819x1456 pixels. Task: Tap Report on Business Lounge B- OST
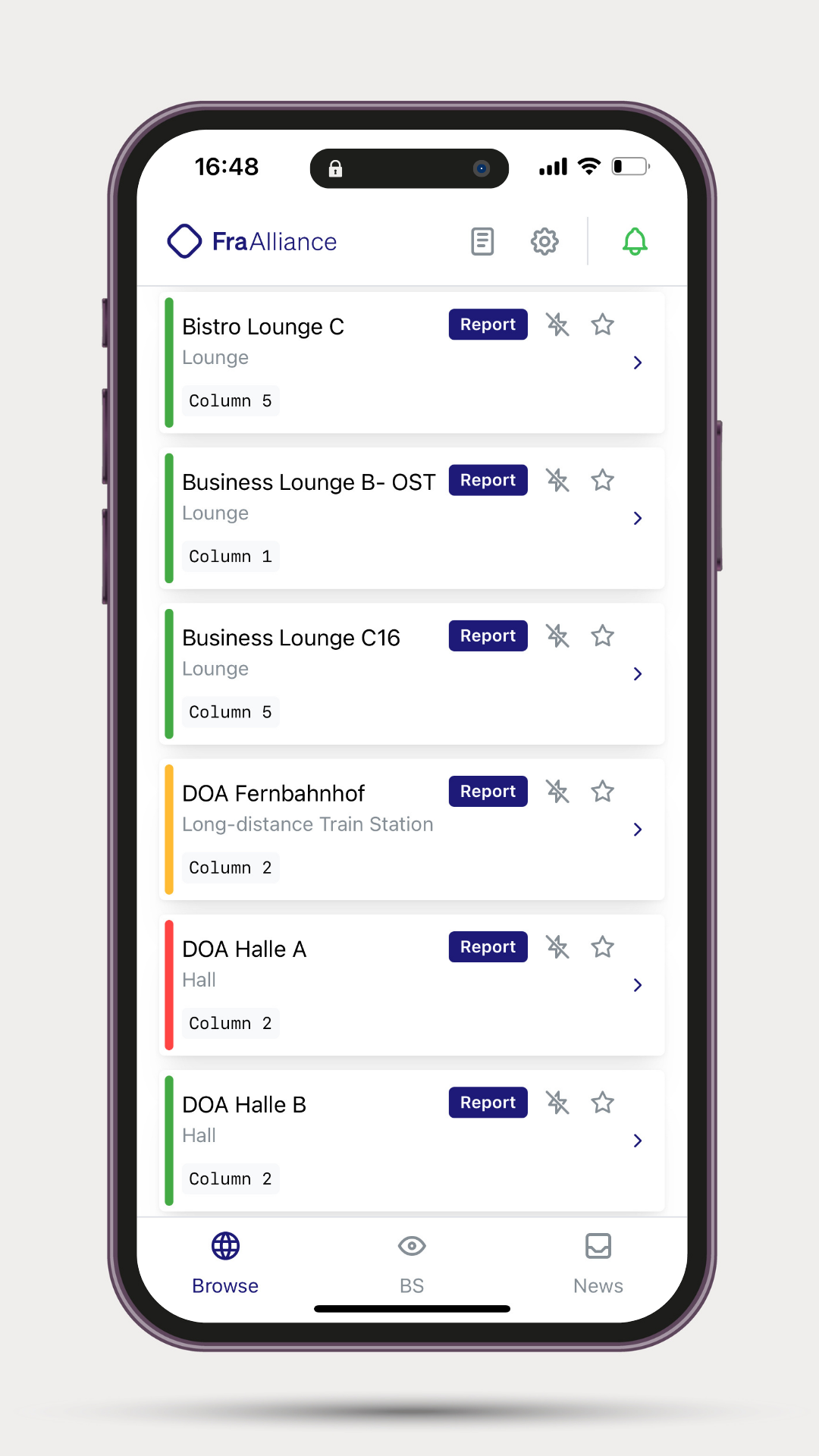coord(488,480)
